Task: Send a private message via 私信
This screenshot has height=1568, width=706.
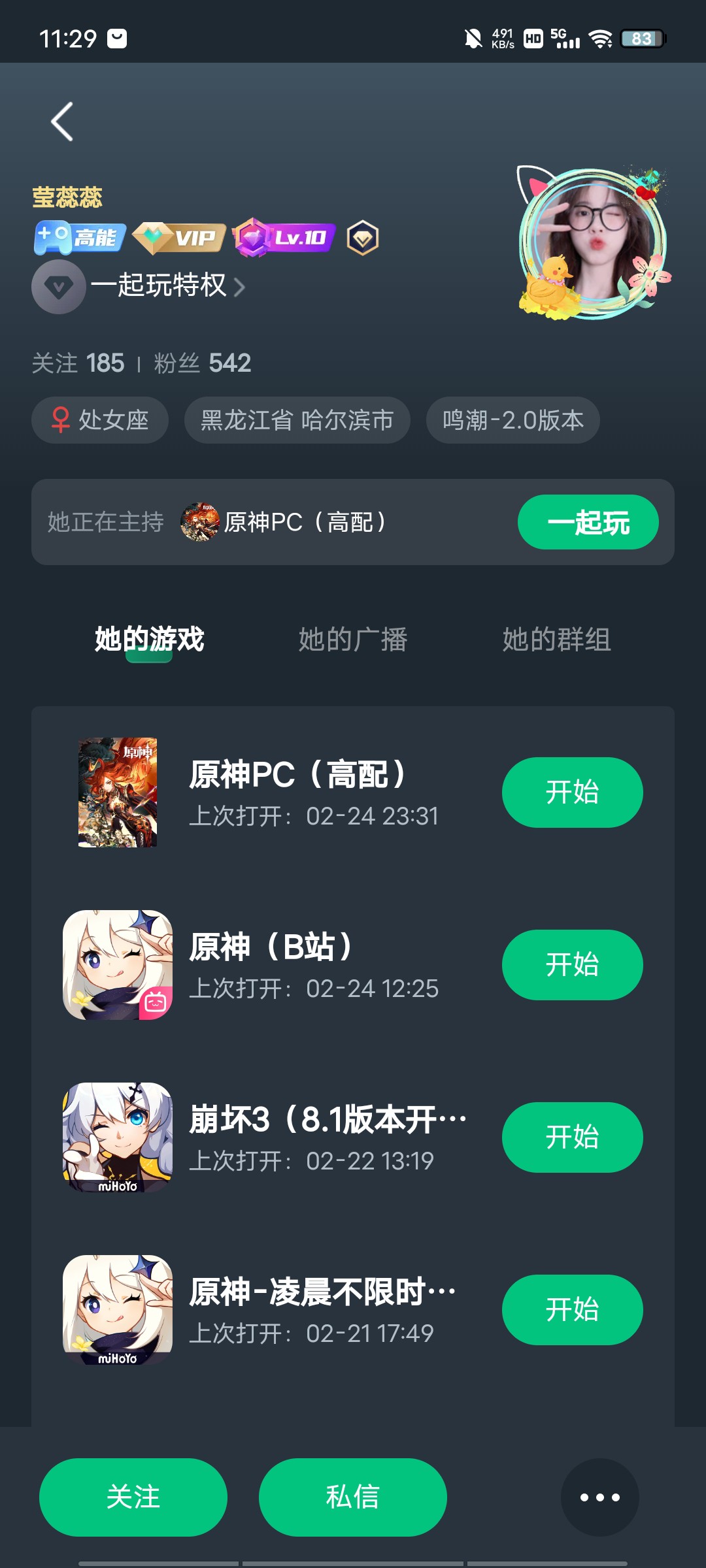Action: point(353,1497)
